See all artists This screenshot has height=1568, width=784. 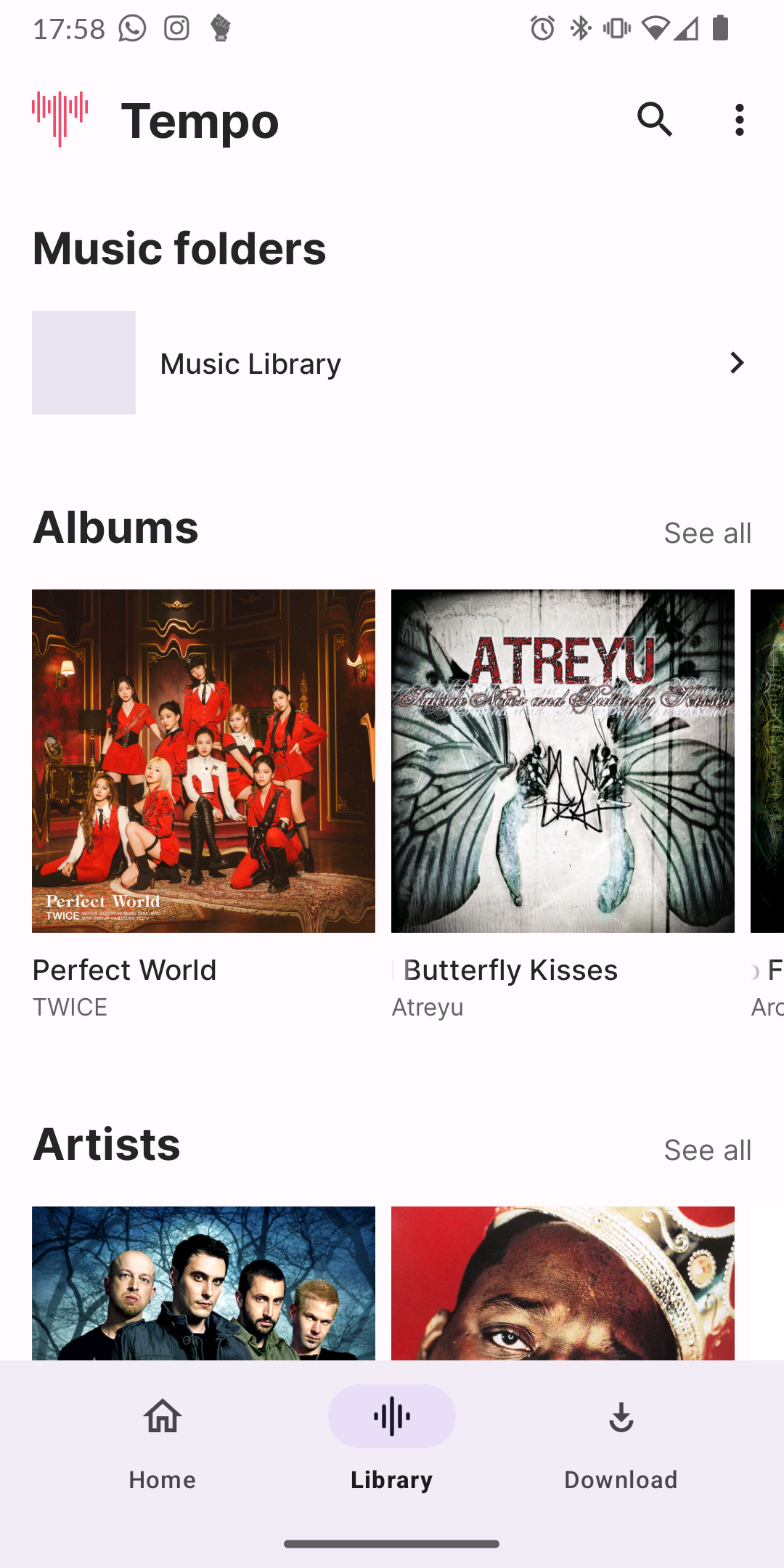707,1151
